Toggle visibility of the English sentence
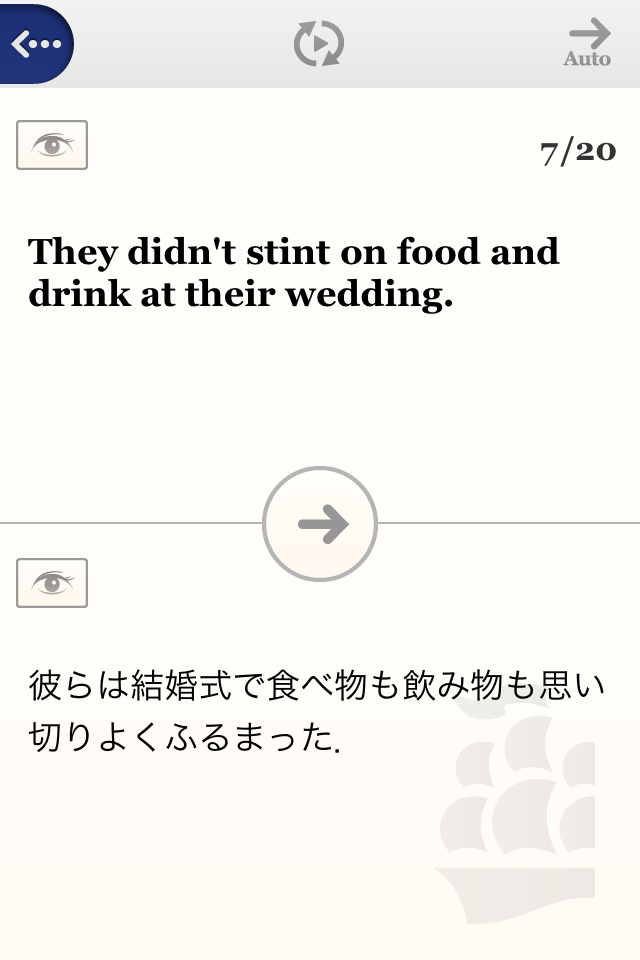 [52, 145]
